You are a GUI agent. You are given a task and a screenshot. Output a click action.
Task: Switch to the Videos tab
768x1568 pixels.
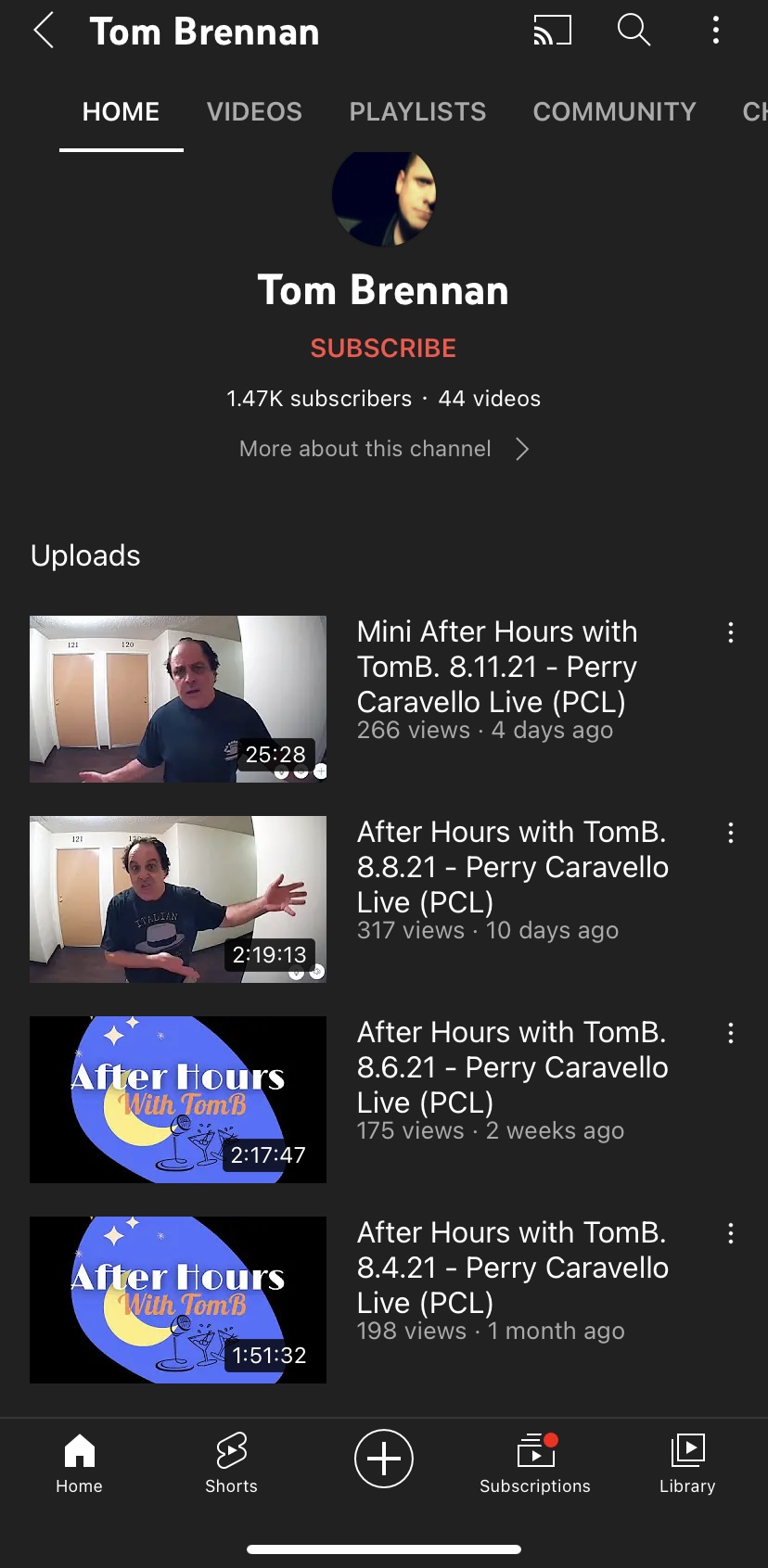[x=254, y=112]
